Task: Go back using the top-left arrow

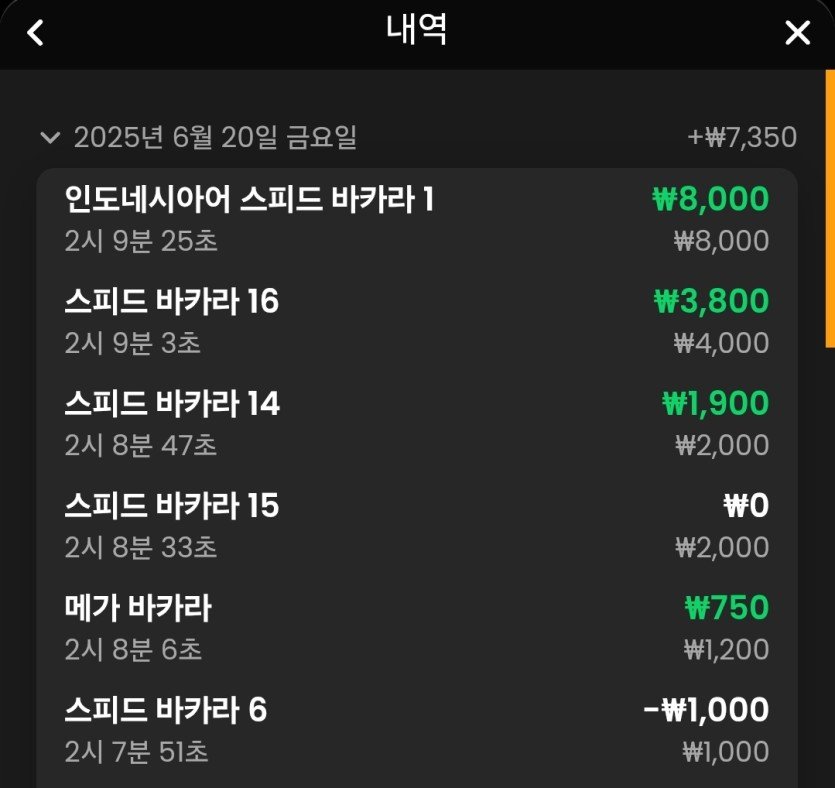Action: [x=35, y=33]
